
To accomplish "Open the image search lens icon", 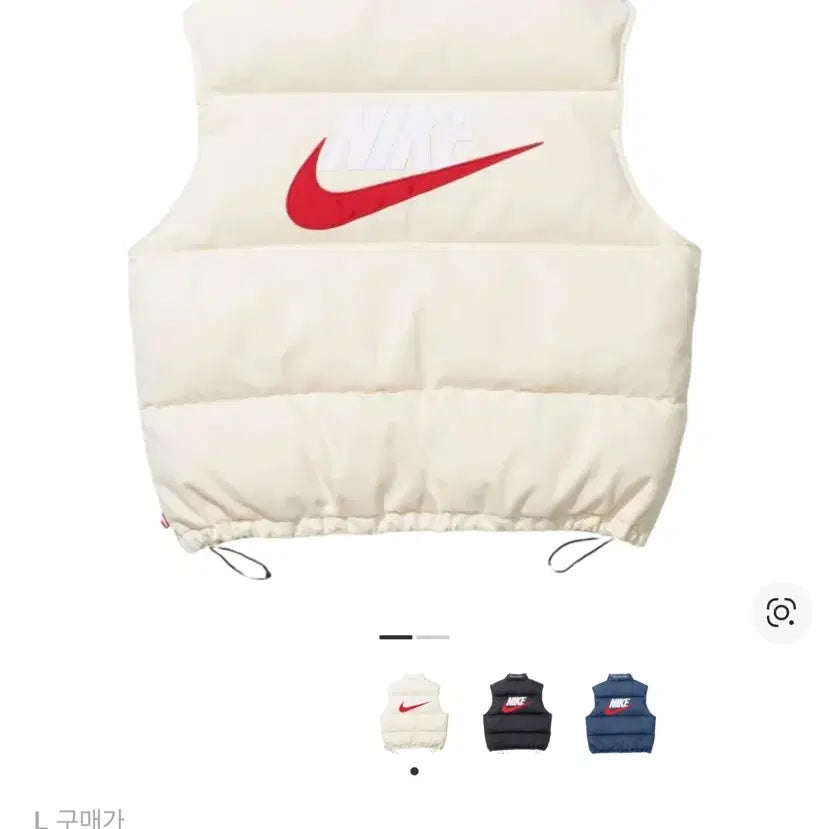I will (781, 612).
